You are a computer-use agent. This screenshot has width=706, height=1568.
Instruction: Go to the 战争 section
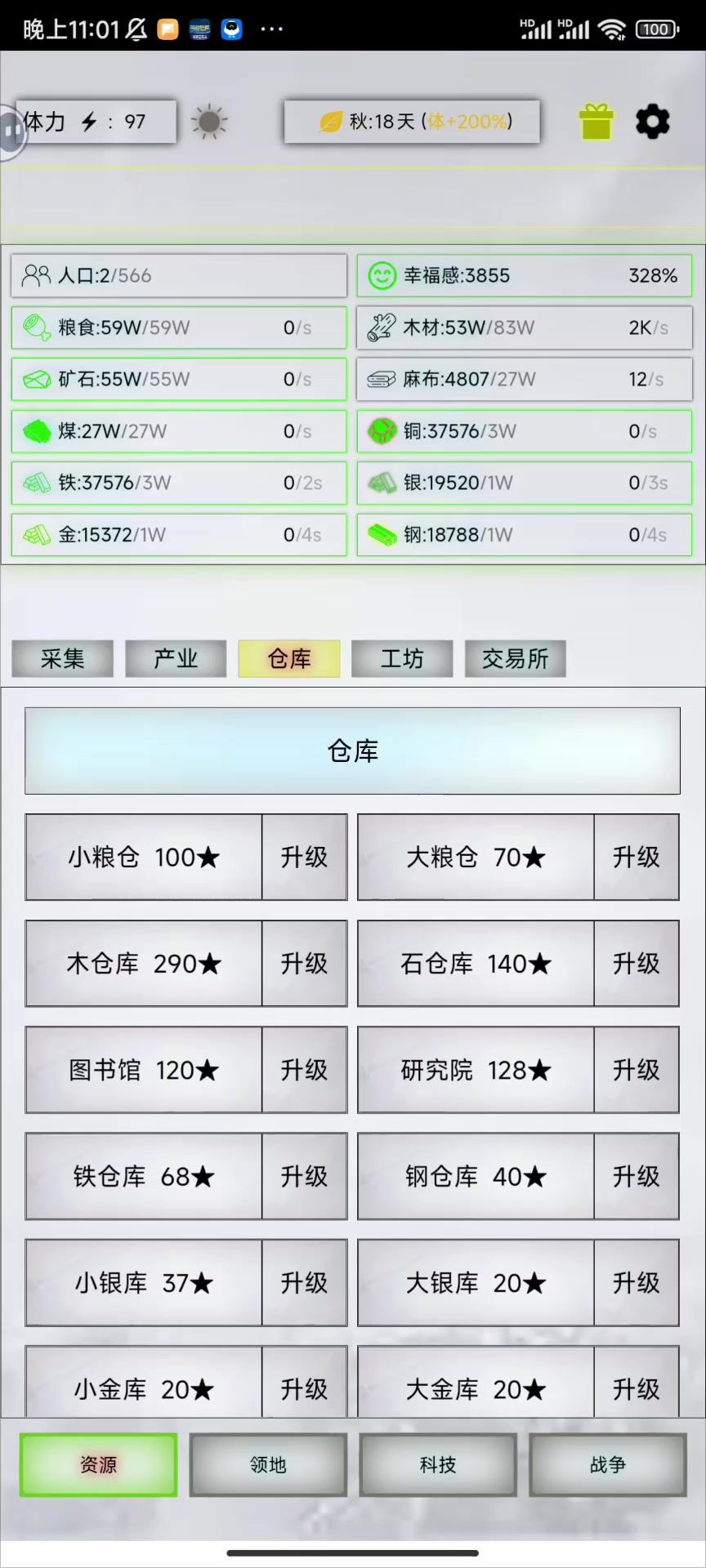click(x=608, y=1465)
